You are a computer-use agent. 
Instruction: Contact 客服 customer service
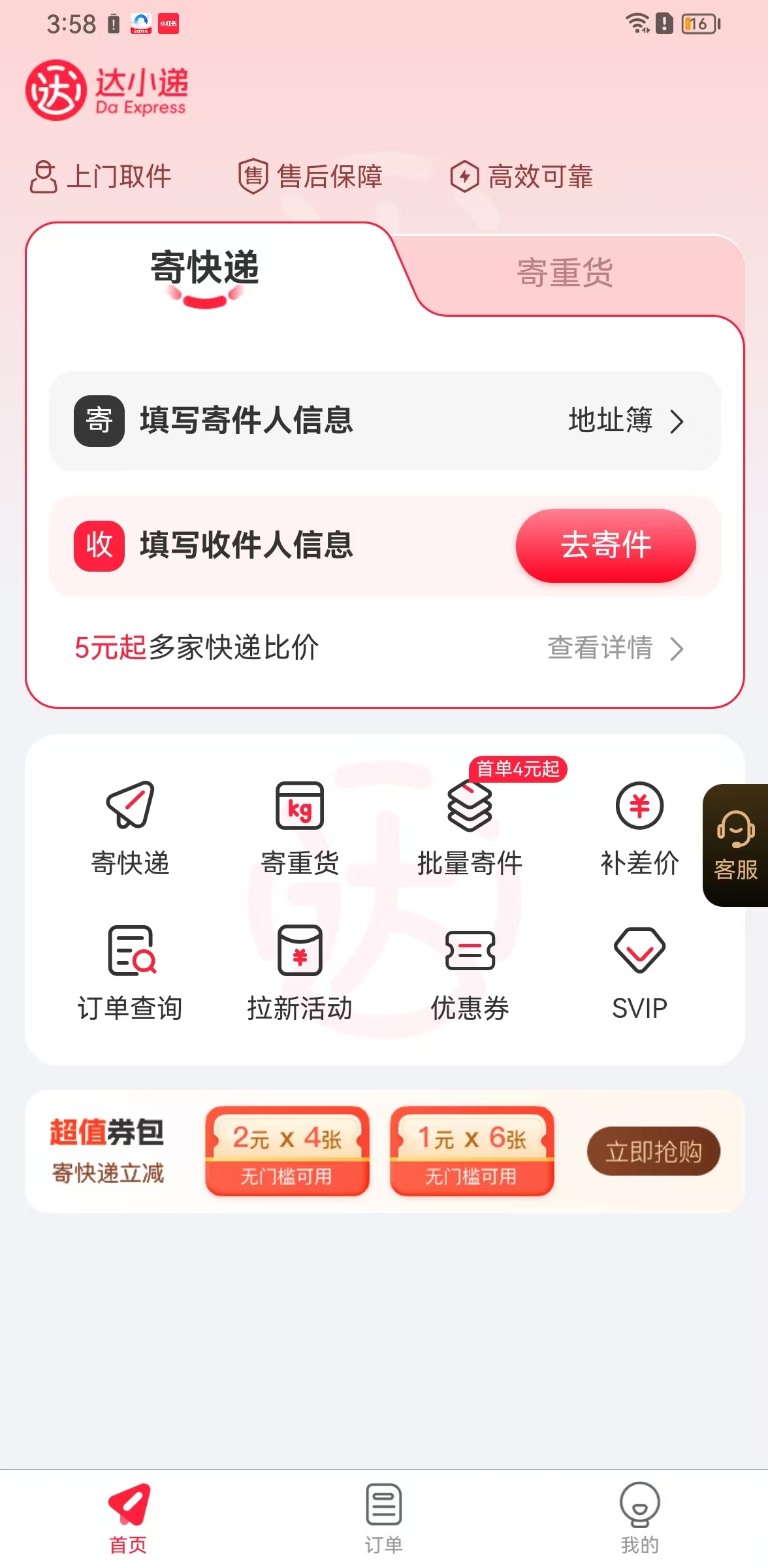point(735,845)
